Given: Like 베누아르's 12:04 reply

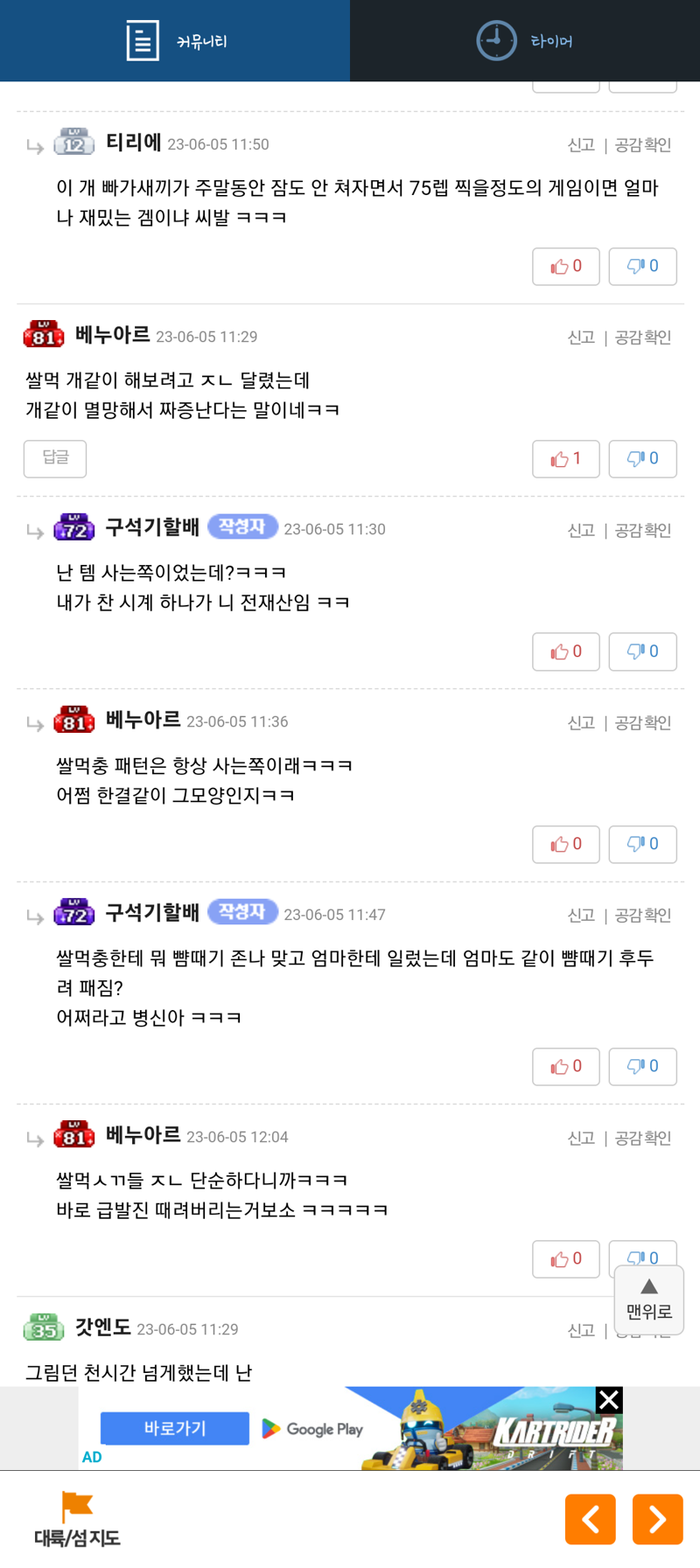Looking at the screenshot, I should point(565,1259).
